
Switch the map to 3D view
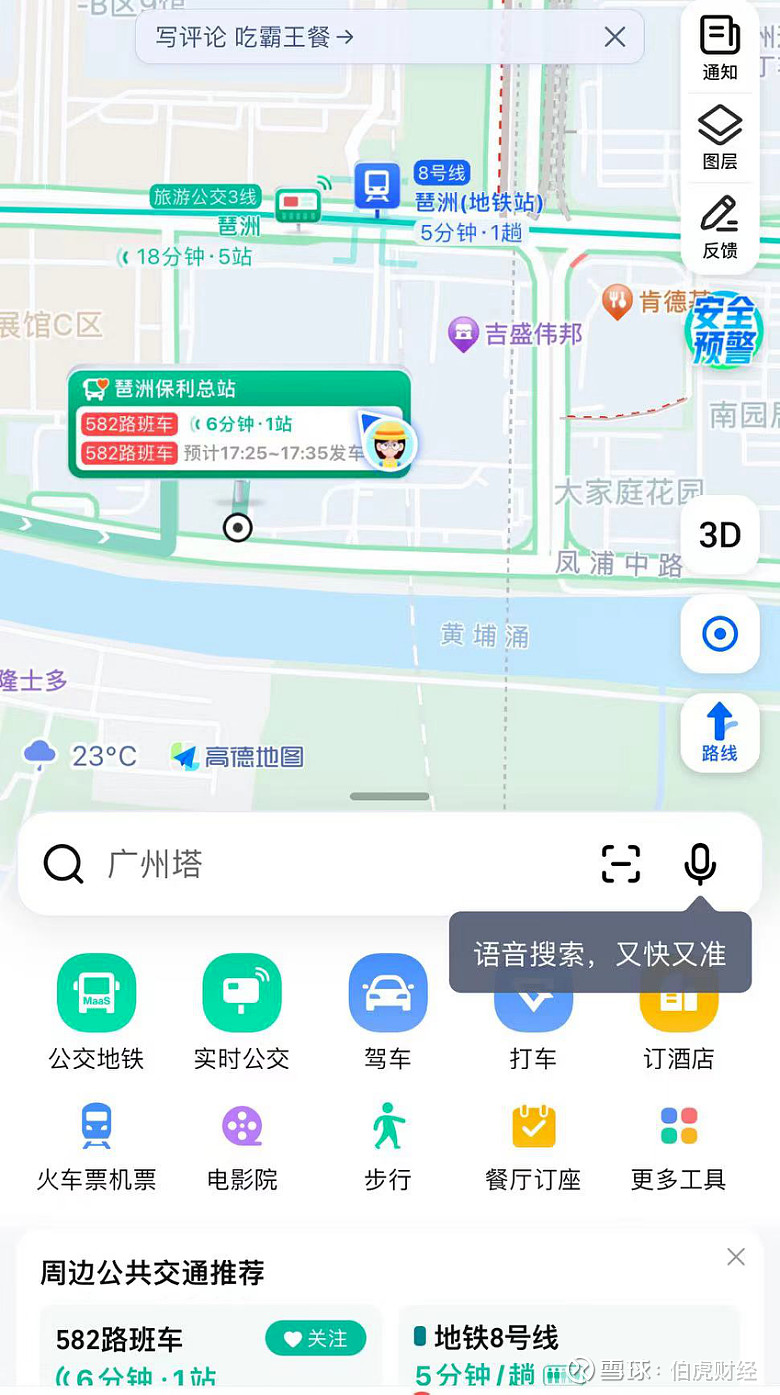719,535
